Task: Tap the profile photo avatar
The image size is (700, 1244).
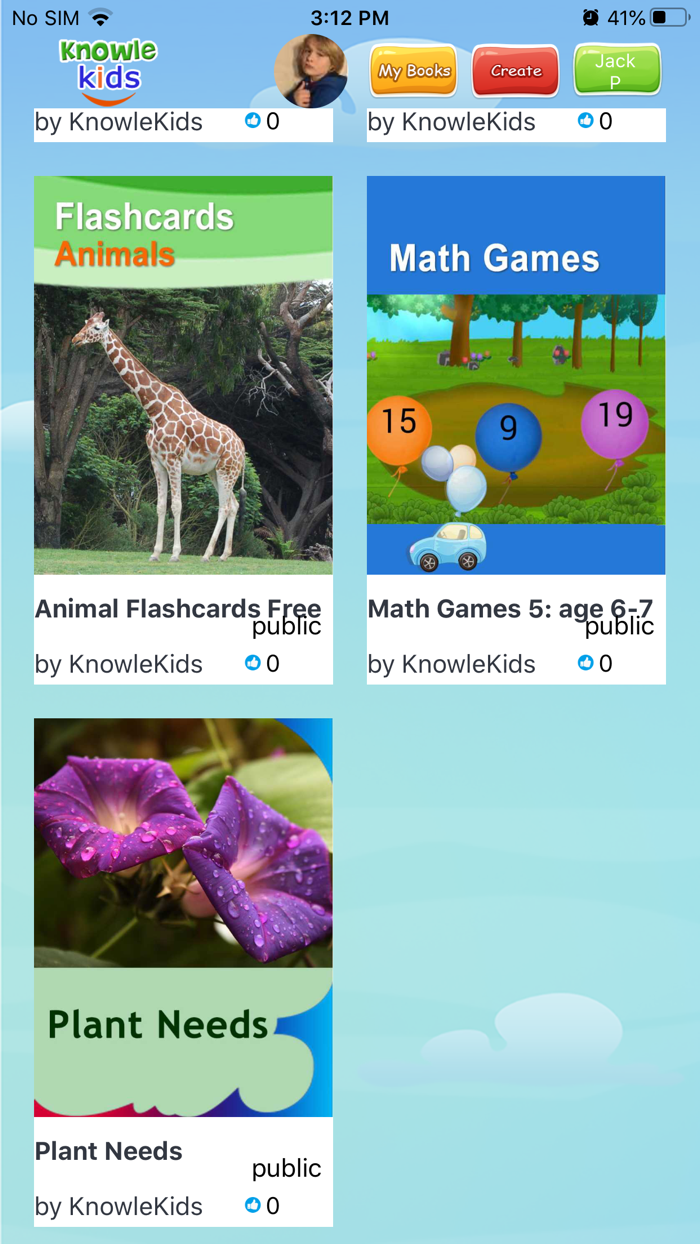Action: pos(311,71)
